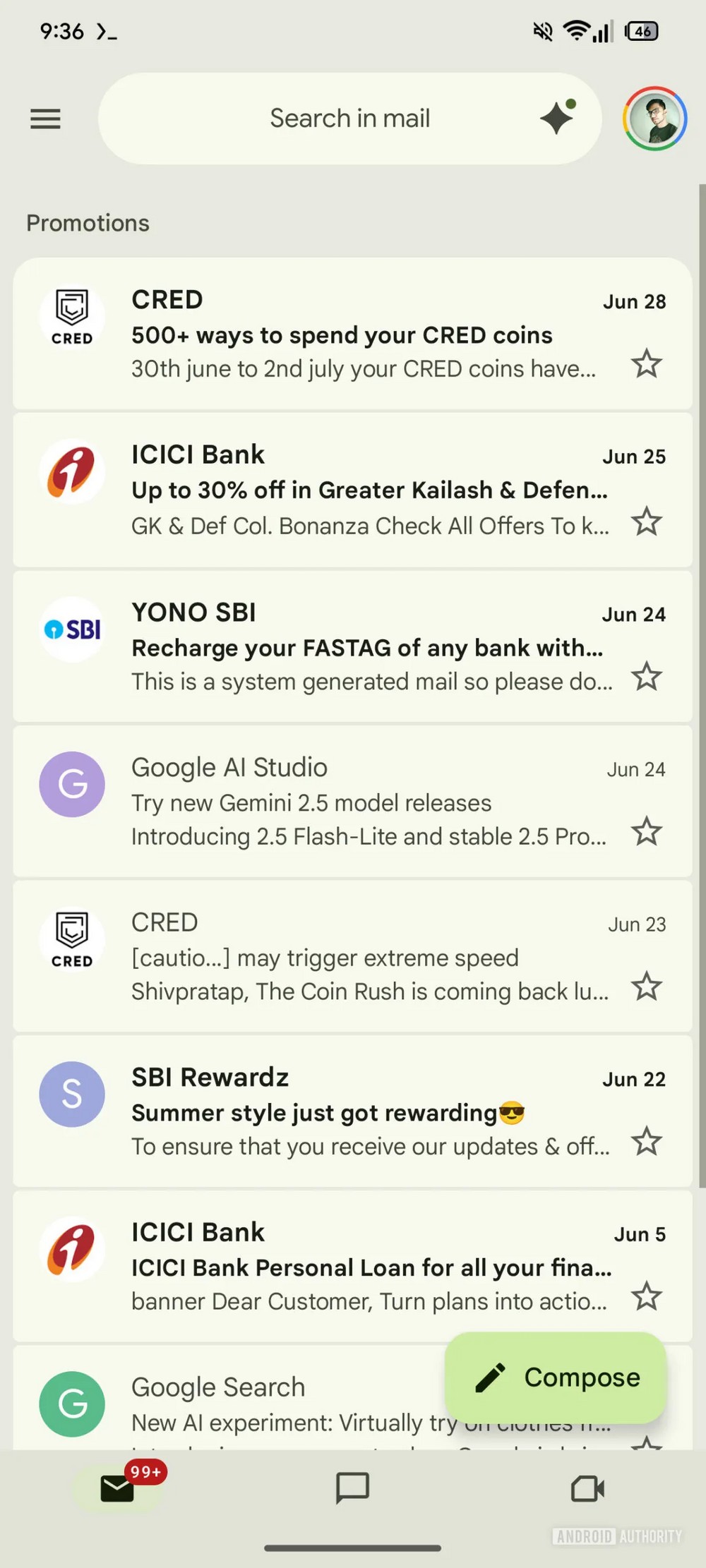This screenshot has height=1568, width=706.
Task: Star the CRED coins email from Jun 28
Action: pyautogui.click(x=646, y=364)
